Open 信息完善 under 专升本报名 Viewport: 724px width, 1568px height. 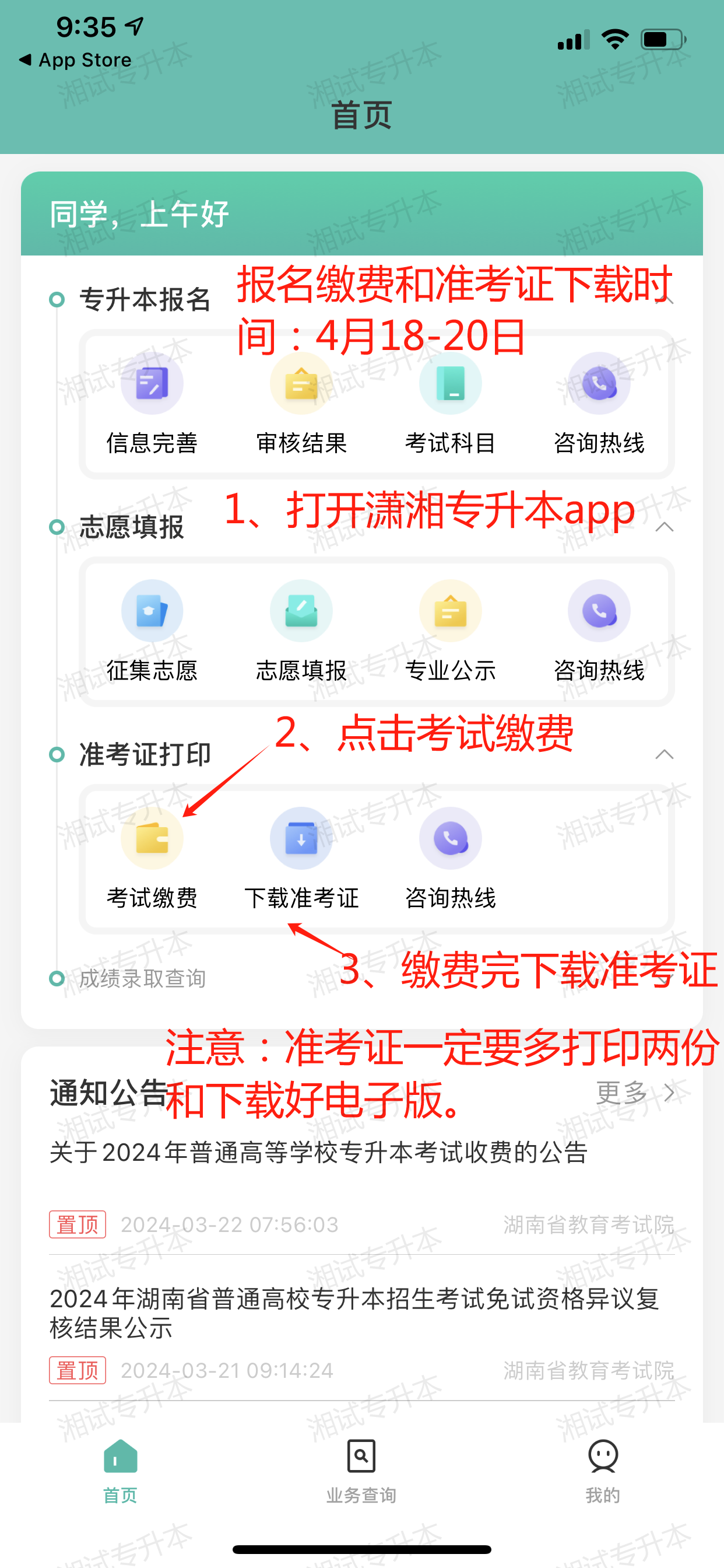pos(152,403)
